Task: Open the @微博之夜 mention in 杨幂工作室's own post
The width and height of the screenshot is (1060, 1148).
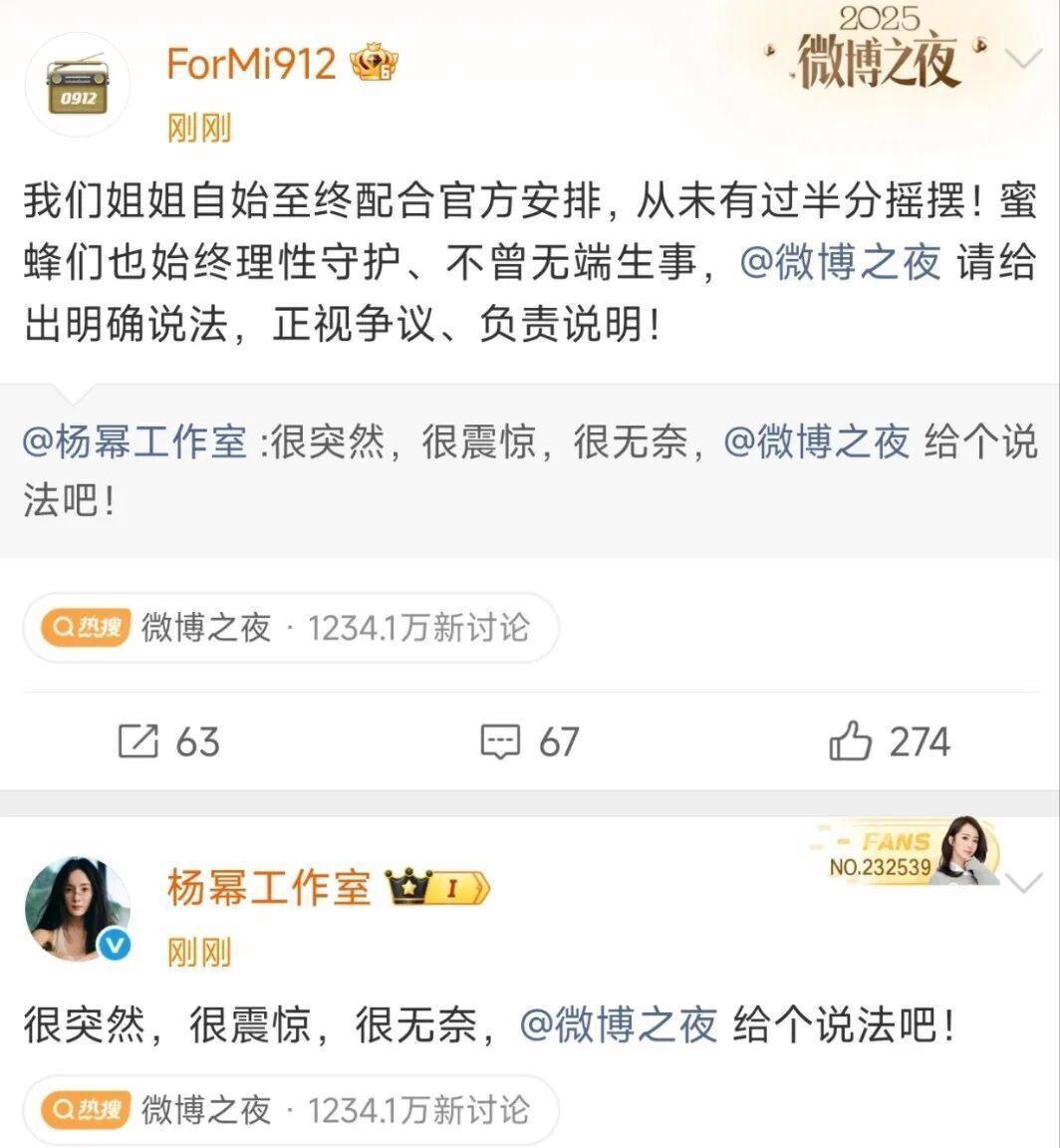Action: (618, 1026)
